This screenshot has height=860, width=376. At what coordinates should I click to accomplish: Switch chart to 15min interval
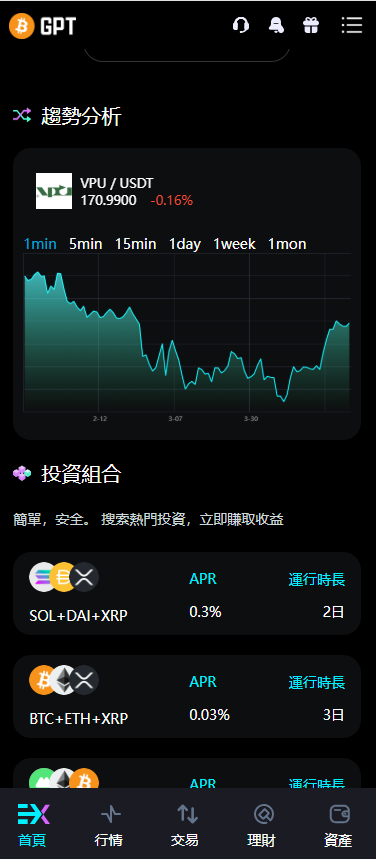click(x=135, y=244)
